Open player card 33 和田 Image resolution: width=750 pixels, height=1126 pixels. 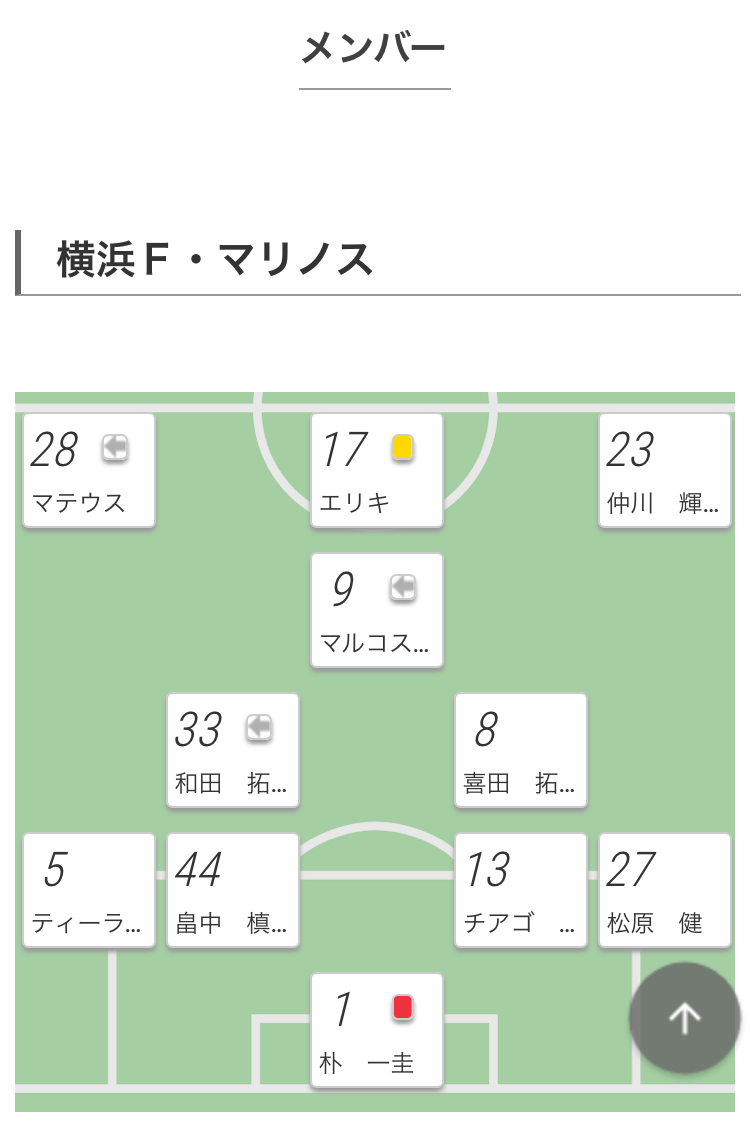233,750
